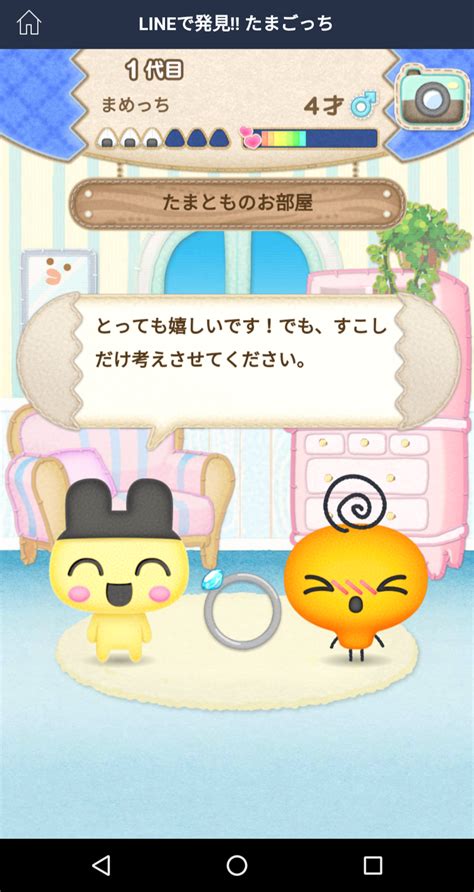Open the camera to take a photo
The width and height of the screenshot is (474, 892).
click(432, 97)
